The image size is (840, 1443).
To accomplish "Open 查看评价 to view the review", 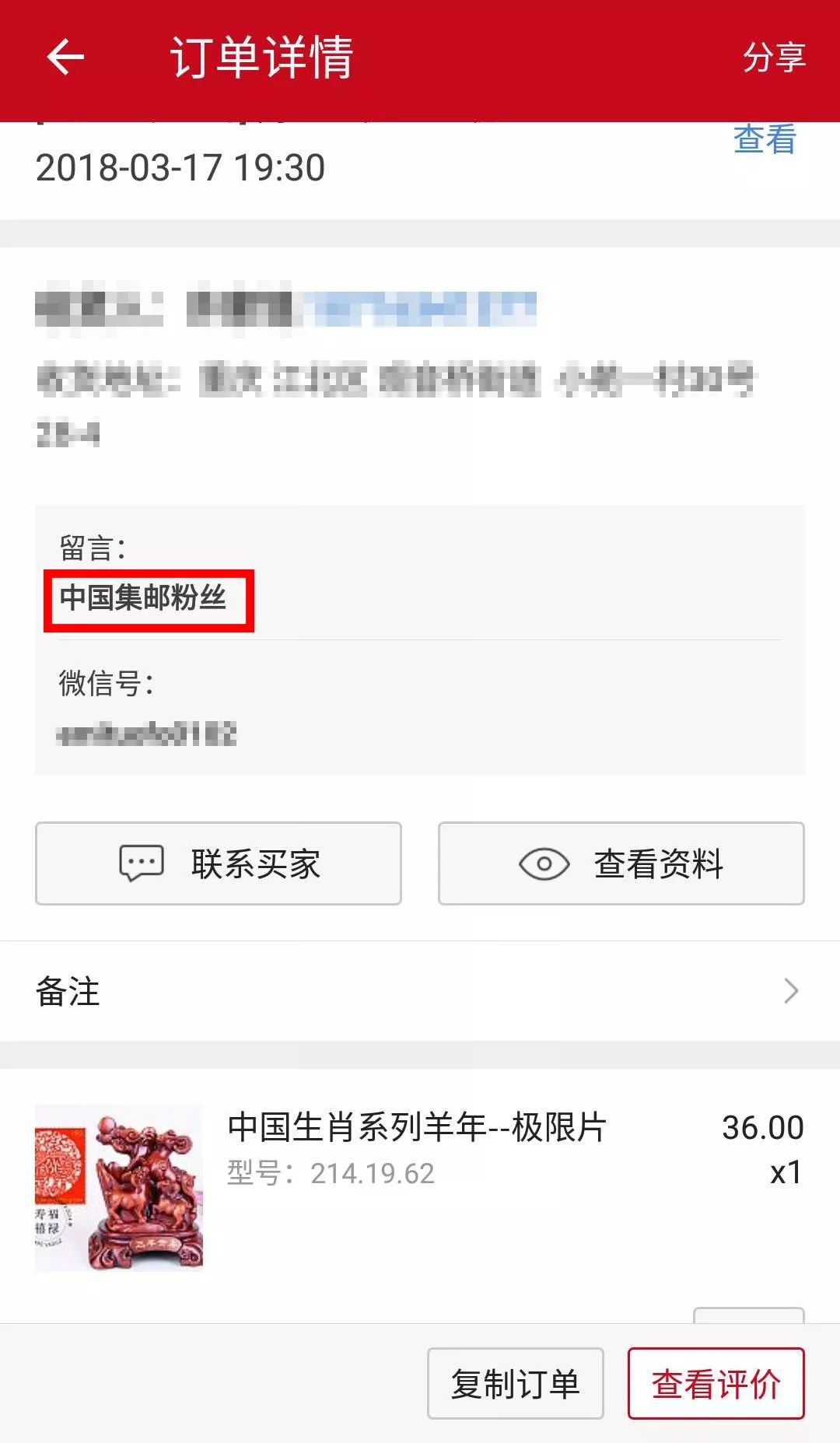I will pyautogui.click(x=716, y=1384).
